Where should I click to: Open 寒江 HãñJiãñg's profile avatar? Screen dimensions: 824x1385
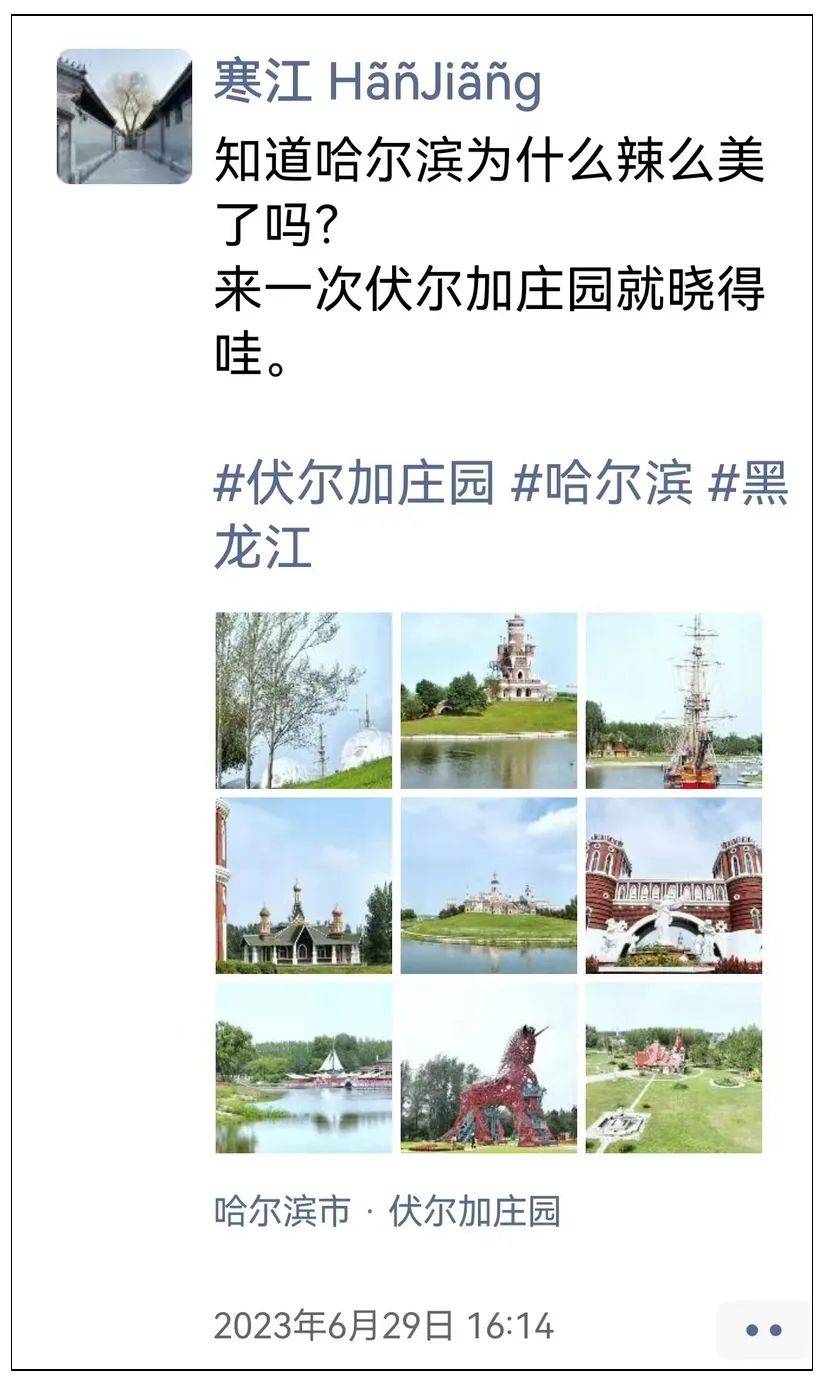click(x=124, y=116)
